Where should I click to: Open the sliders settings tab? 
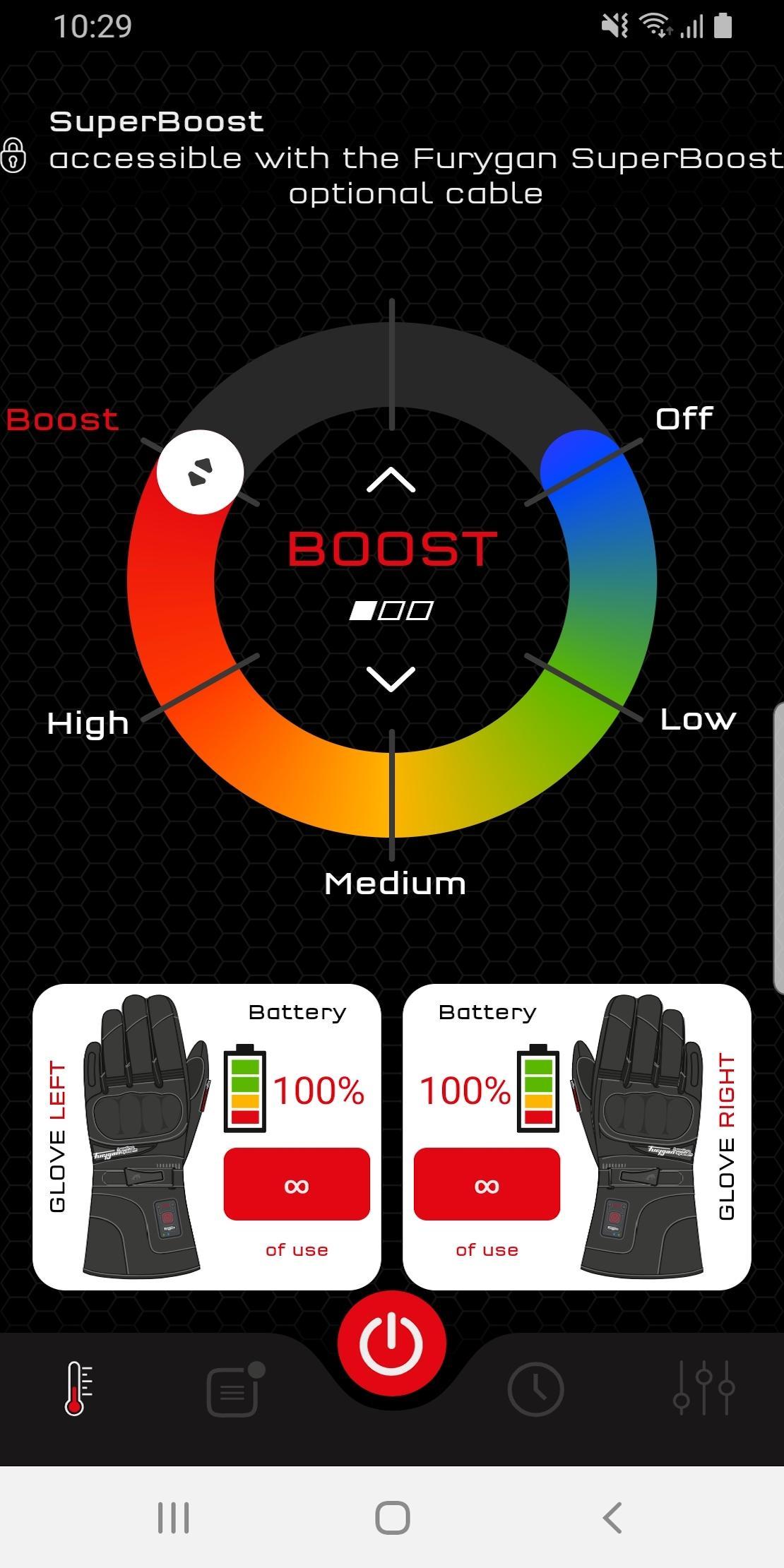pos(704,1388)
